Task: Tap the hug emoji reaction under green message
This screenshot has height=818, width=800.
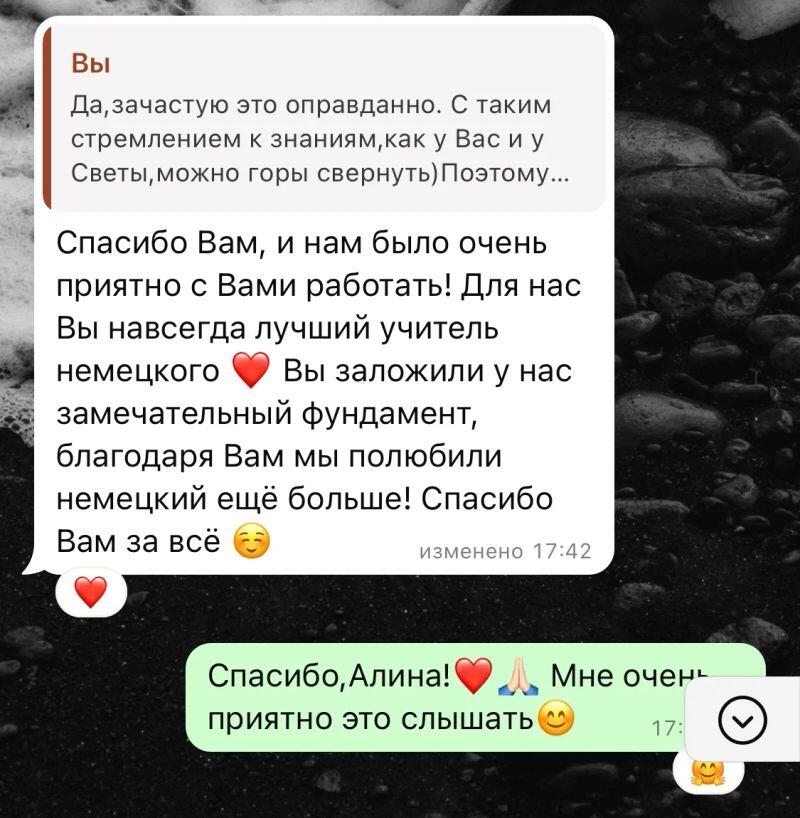Action: [x=708, y=772]
